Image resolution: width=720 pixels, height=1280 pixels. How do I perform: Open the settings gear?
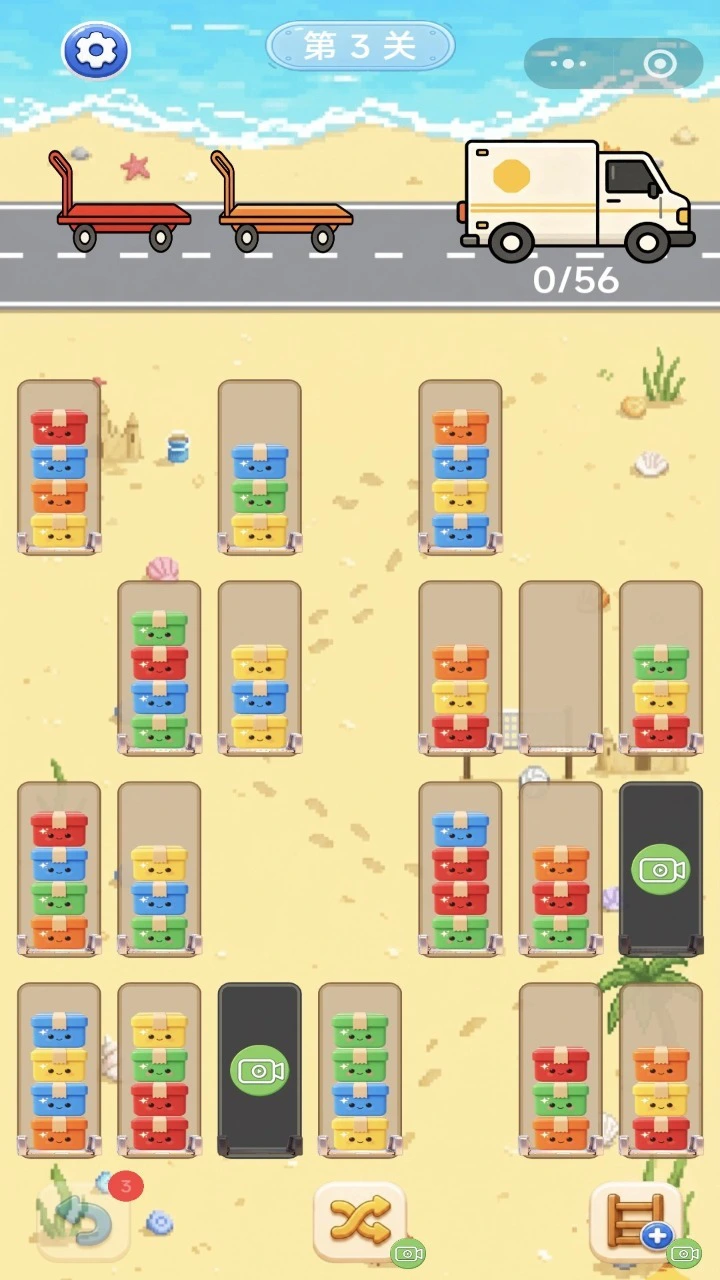coord(96,50)
